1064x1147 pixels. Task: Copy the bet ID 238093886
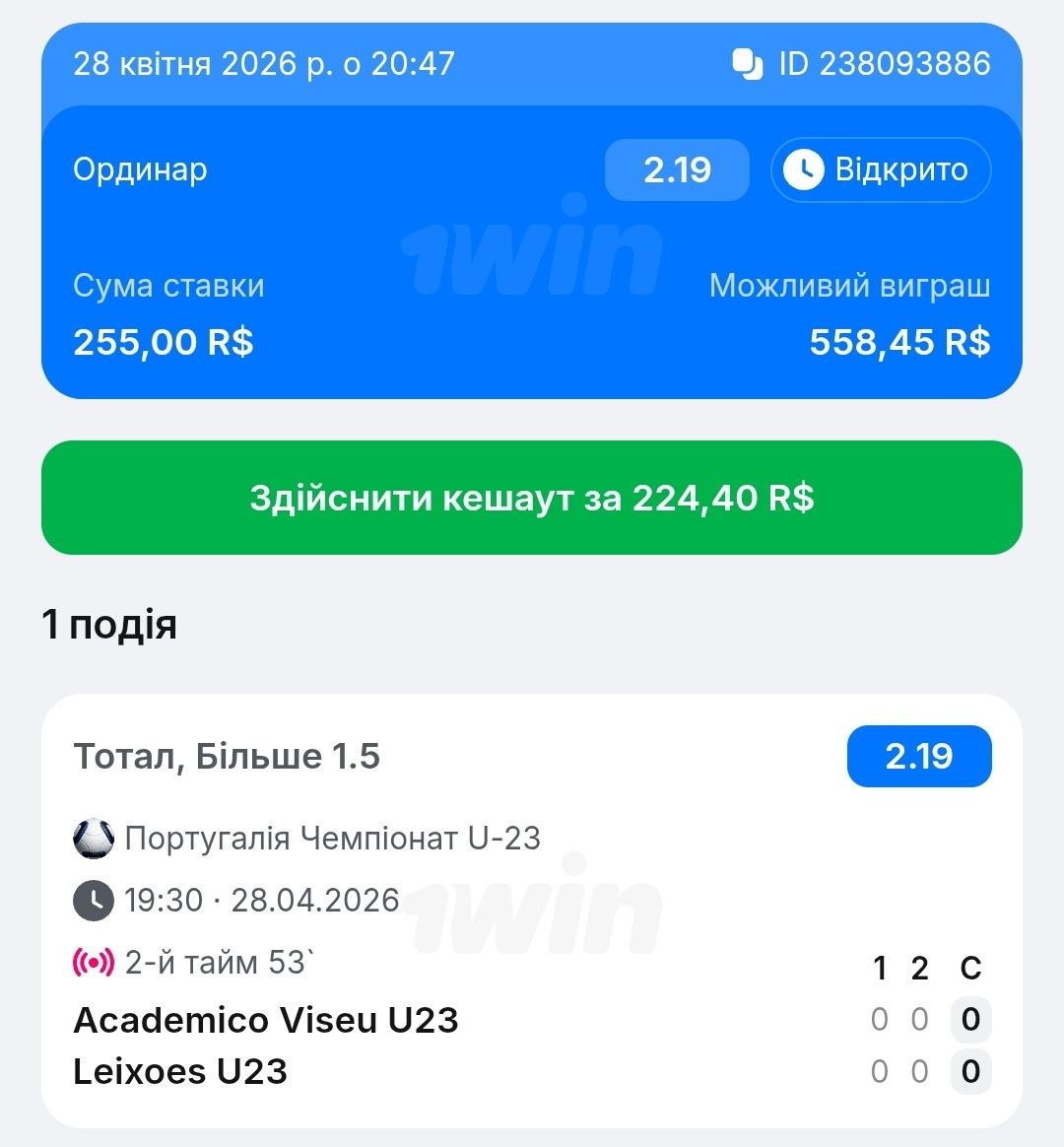[x=748, y=65]
